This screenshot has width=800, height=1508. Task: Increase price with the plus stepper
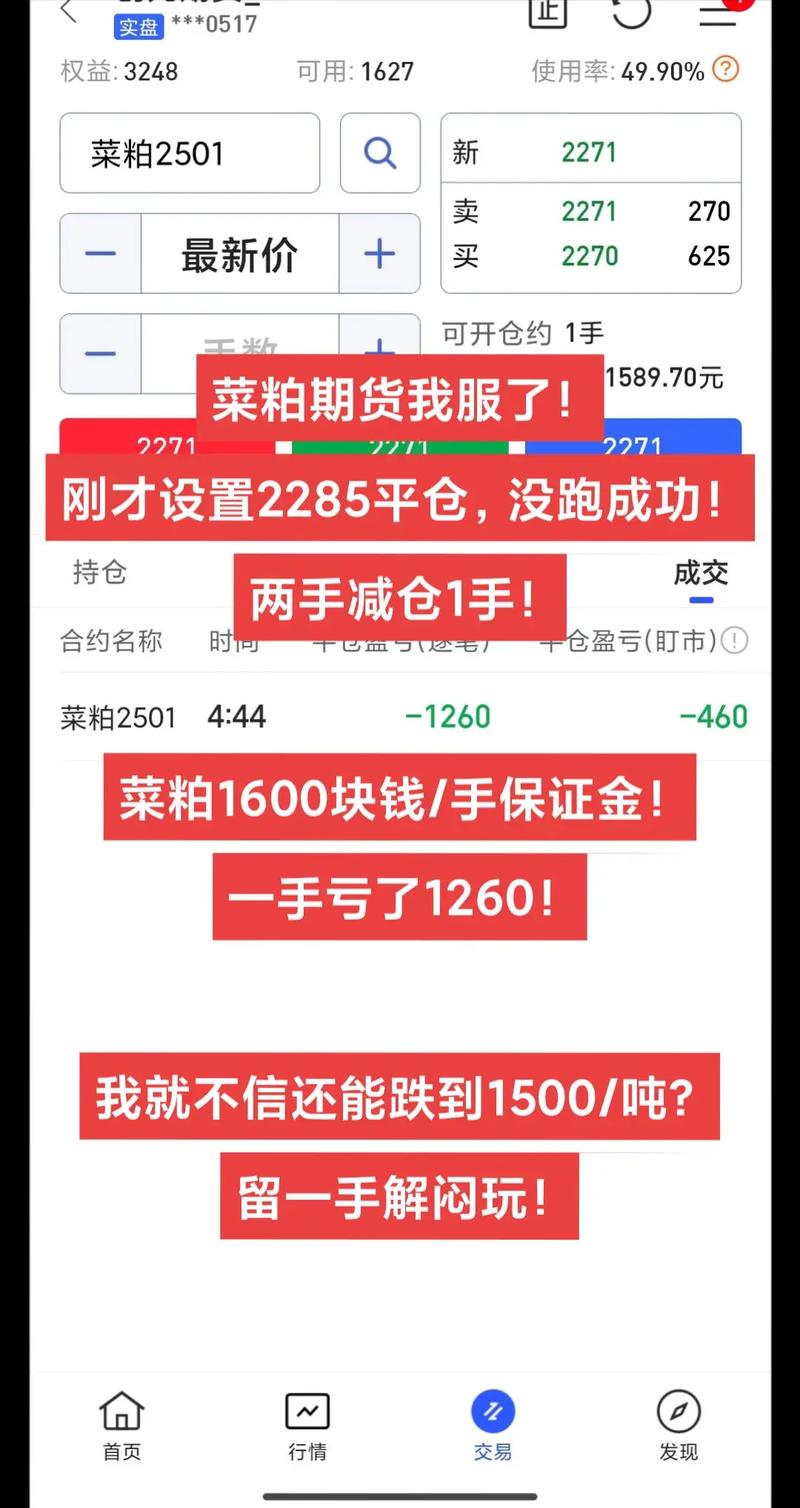coord(379,253)
